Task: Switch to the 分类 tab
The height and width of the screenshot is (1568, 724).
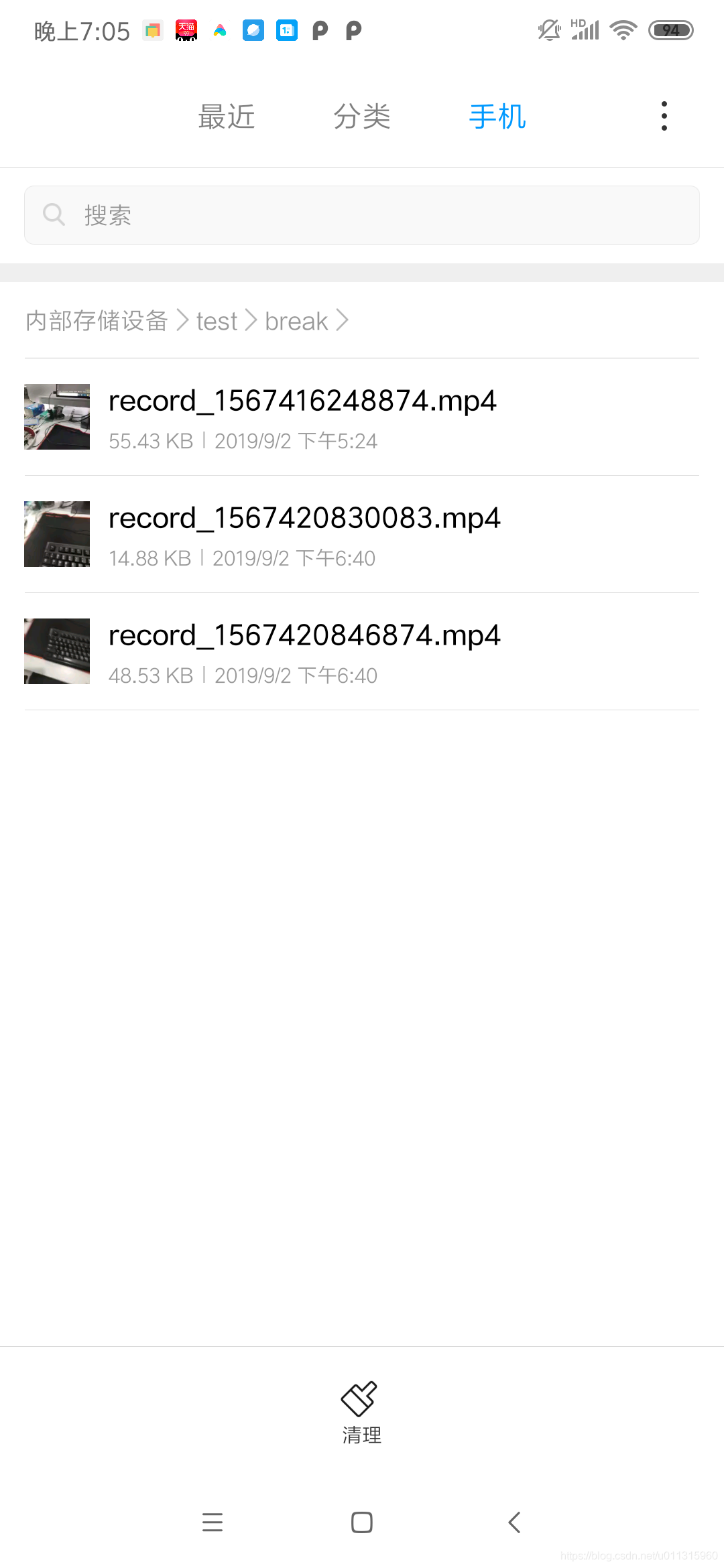Action: pyautogui.click(x=362, y=117)
